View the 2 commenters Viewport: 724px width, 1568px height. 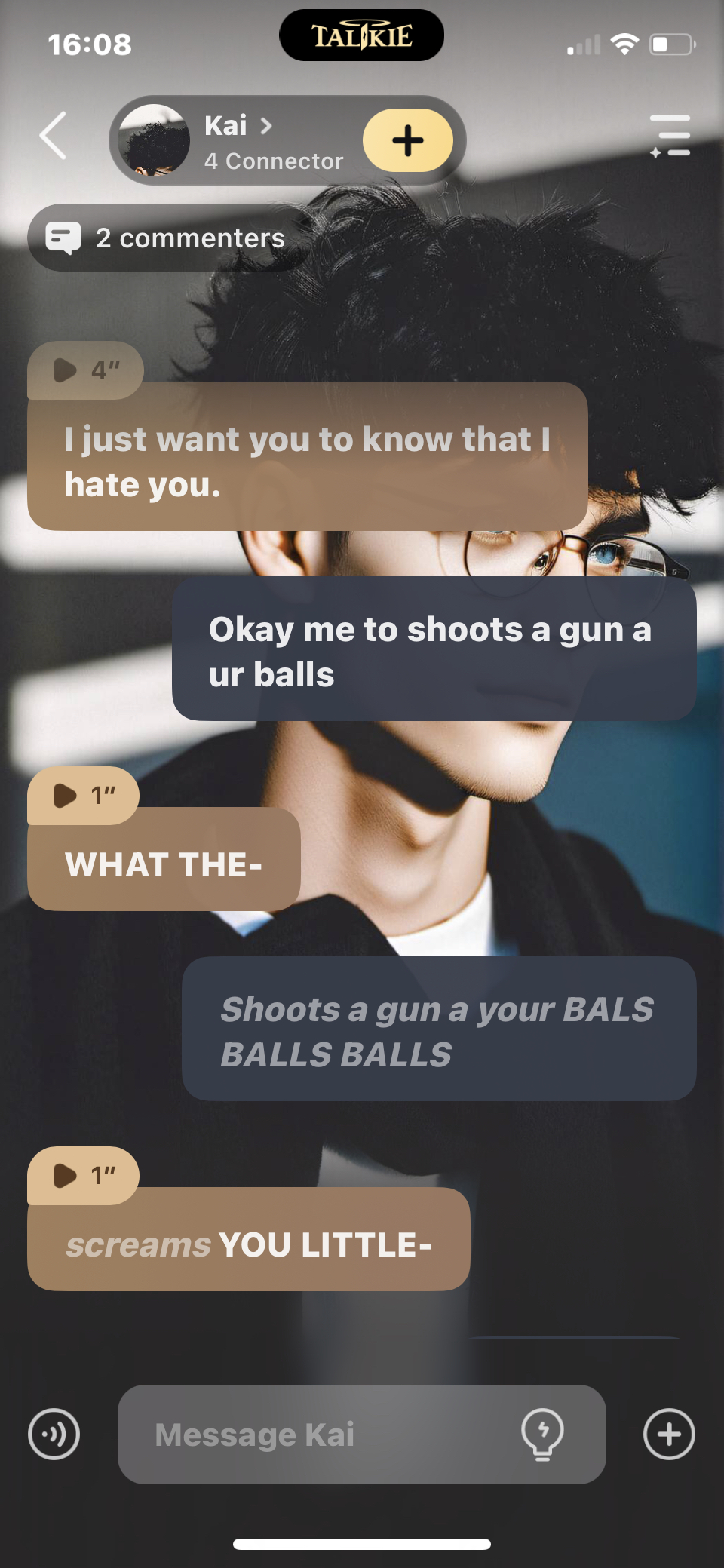pos(167,238)
